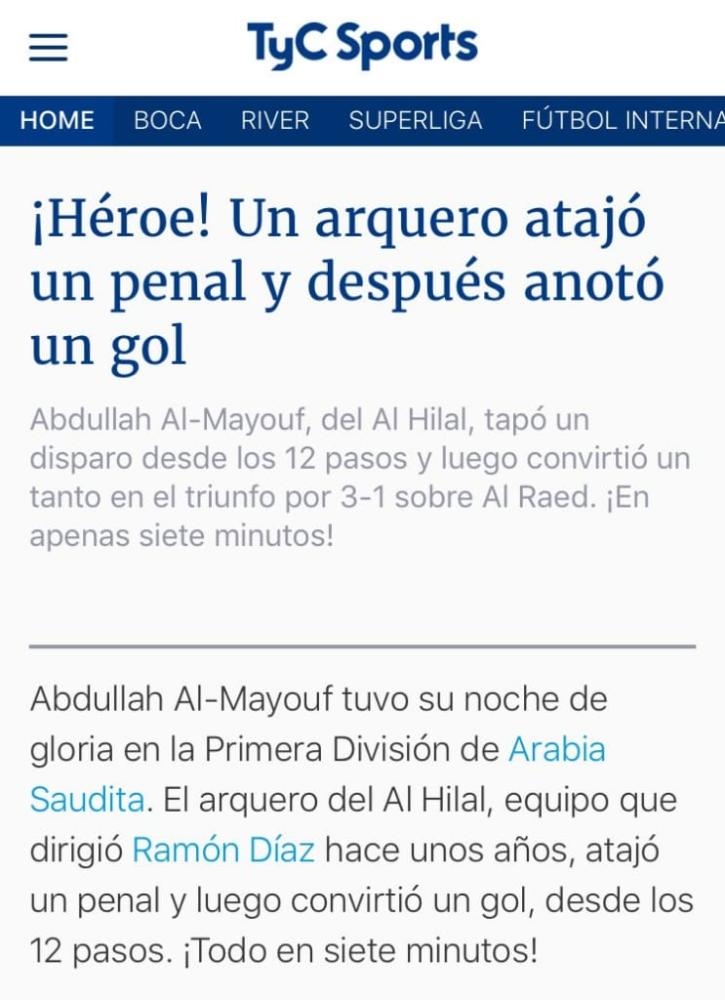The width and height of the screenshot is (725, 1000).
Task: Open the hamburger menu
Action: pyautogui.click(x=48, y=47)
